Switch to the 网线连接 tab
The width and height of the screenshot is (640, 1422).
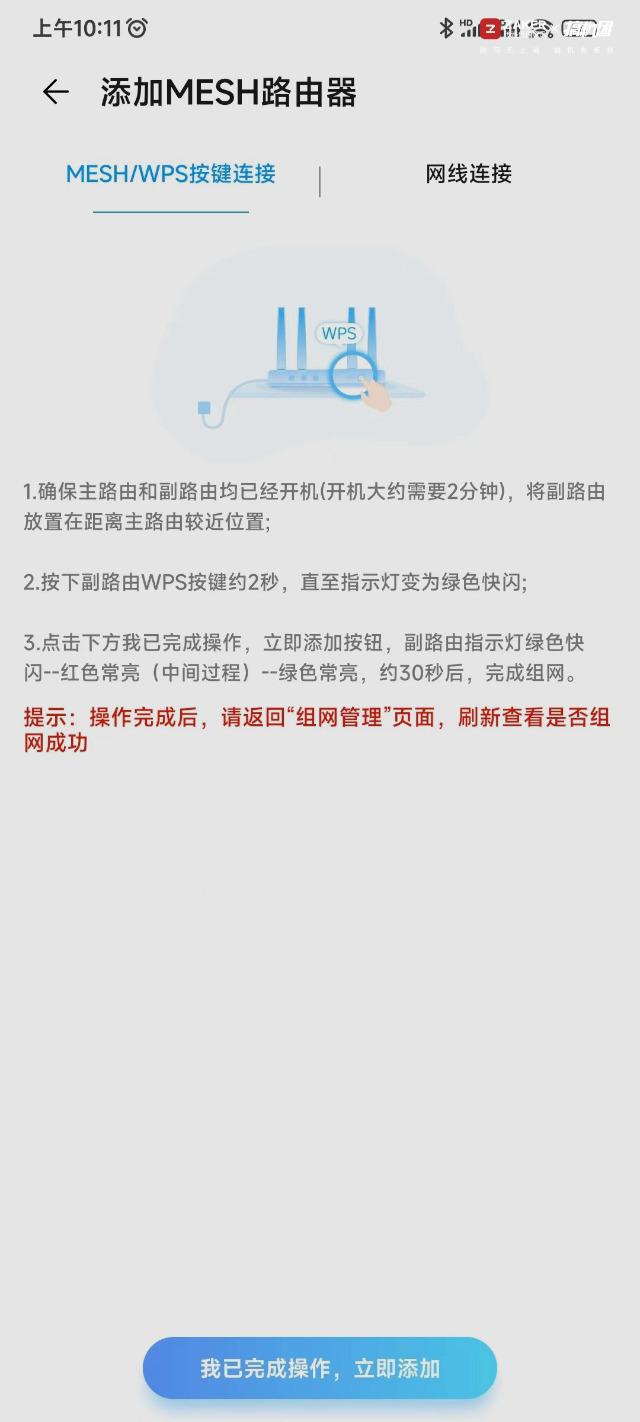[468, 174]
